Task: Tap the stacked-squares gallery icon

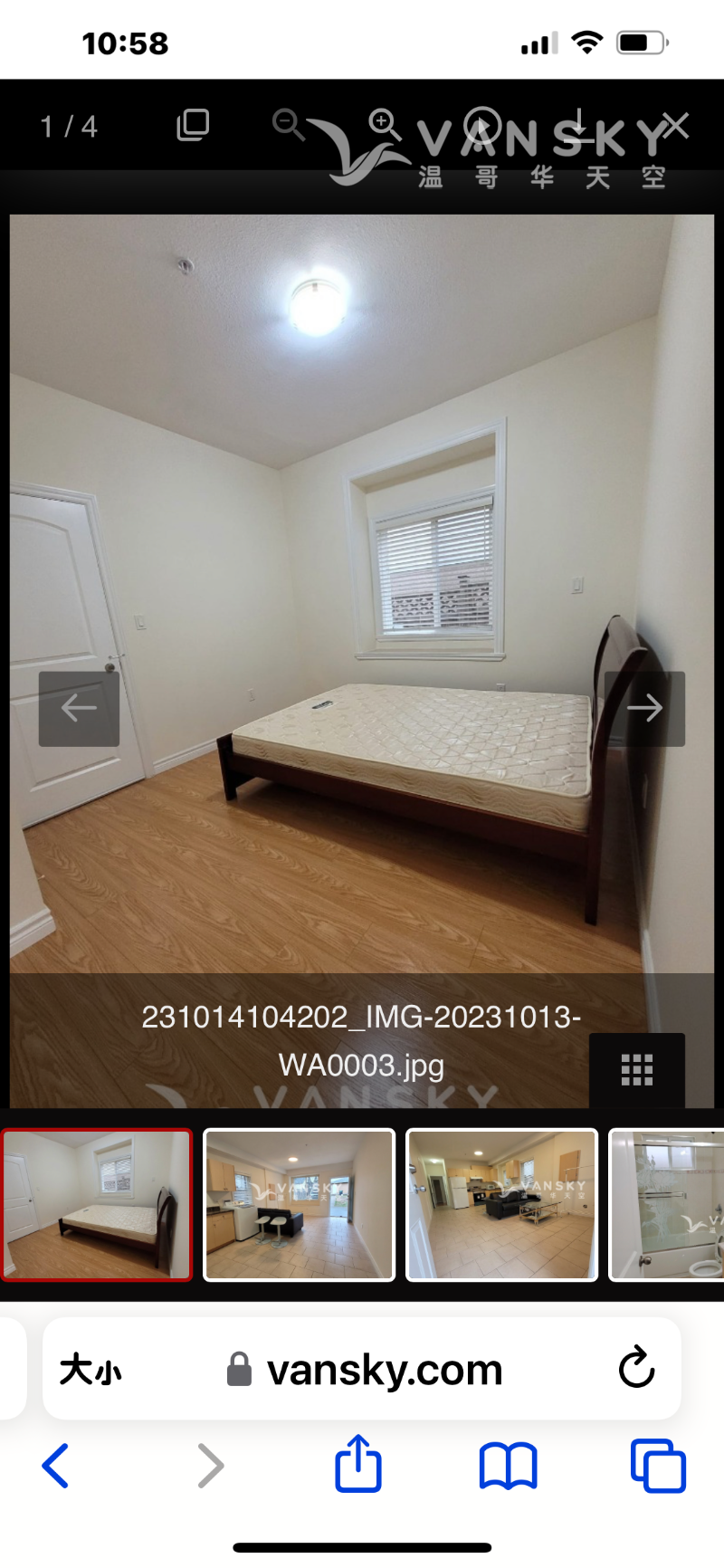Action: (x=192, y=125)
